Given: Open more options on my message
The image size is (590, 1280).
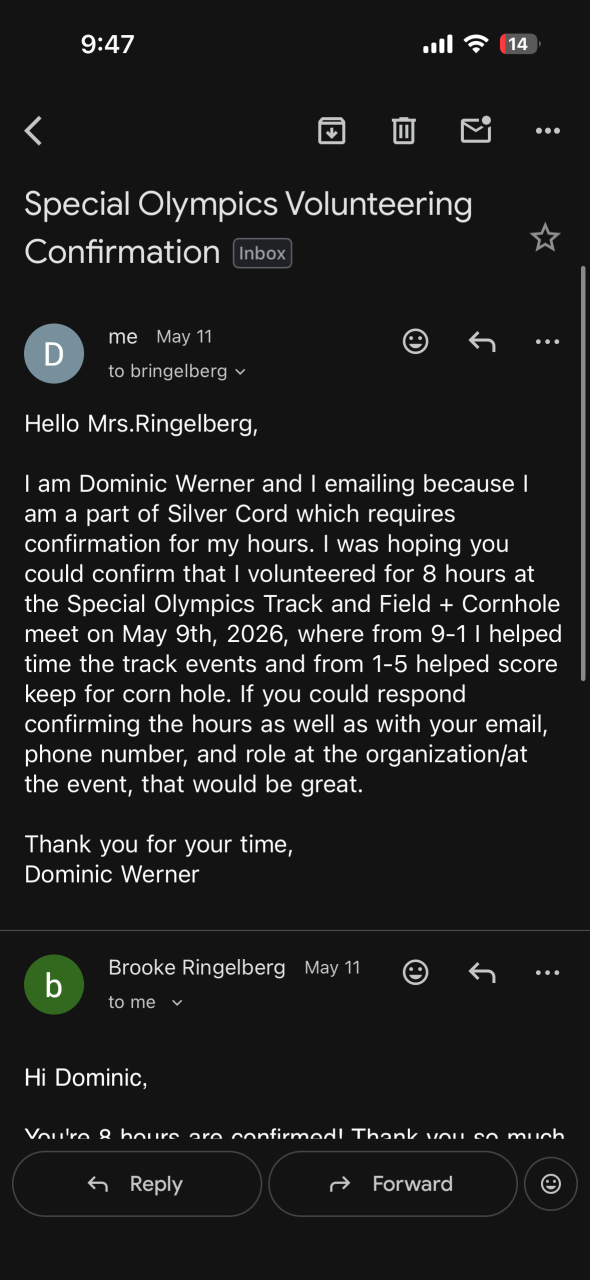Looking at the screenshot, I should tap(547, 341).
